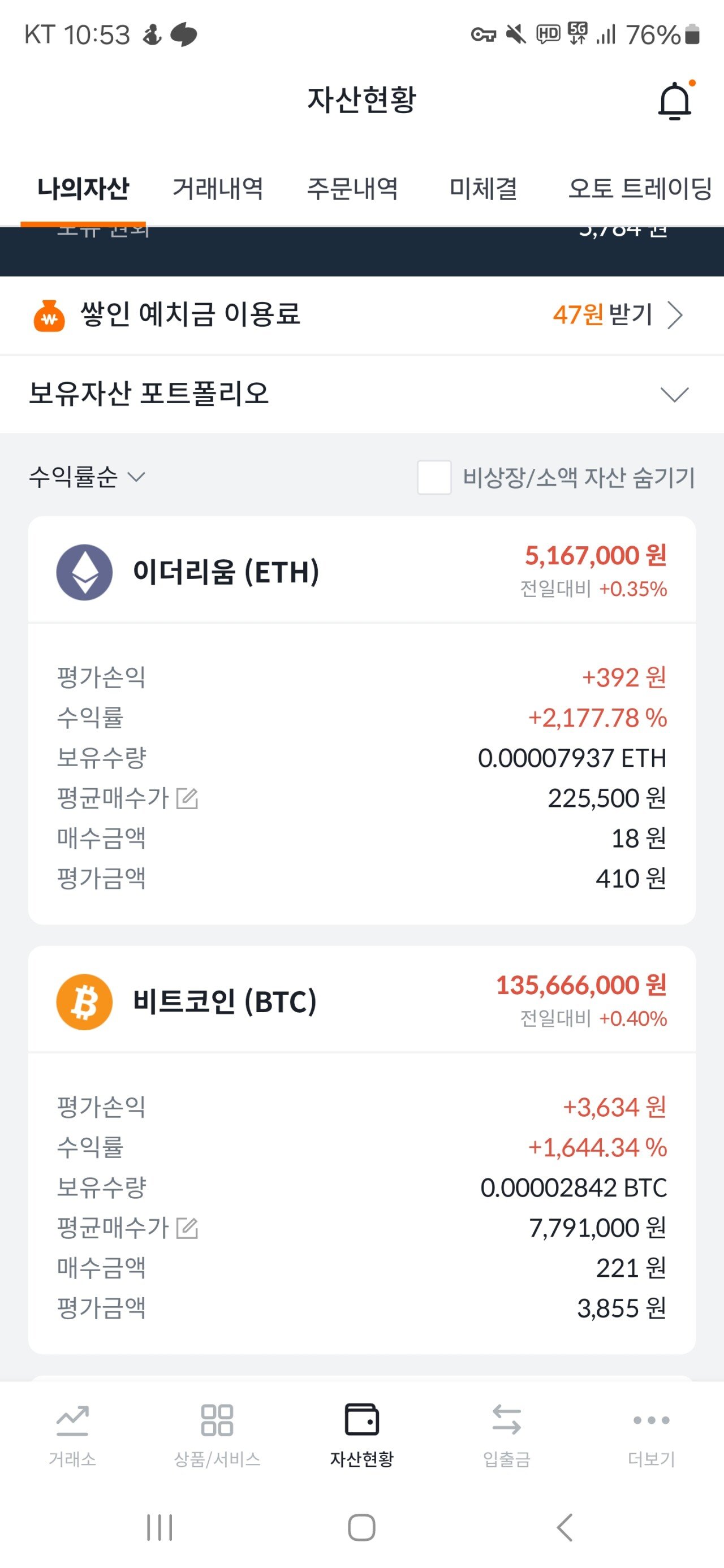Go to the phone home screen
Viewport: 724px width, 1568px height.
pyautogui.click(x=361, y=1527)
